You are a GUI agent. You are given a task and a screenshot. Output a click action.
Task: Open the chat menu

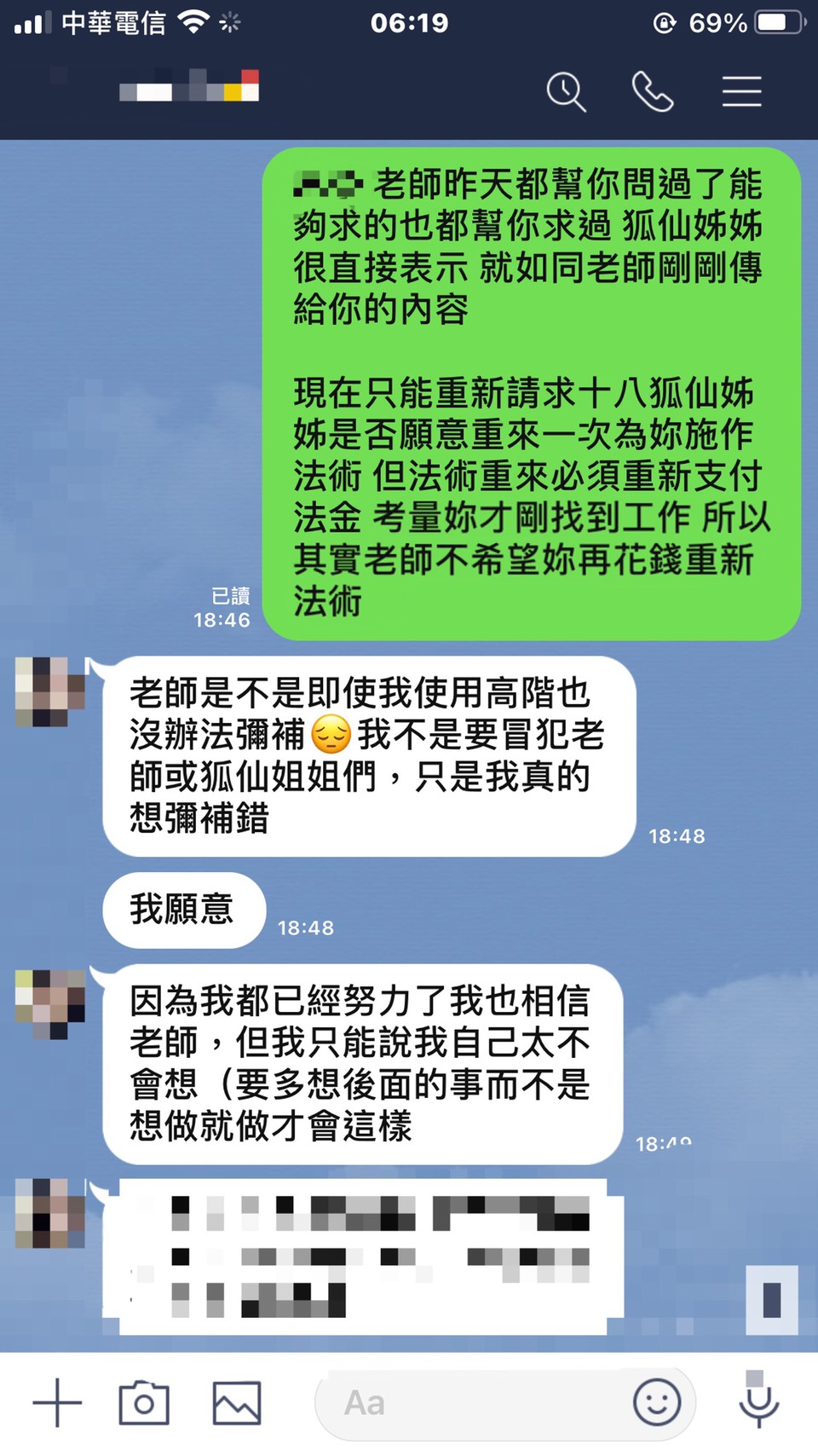click(x=741, y=91)
